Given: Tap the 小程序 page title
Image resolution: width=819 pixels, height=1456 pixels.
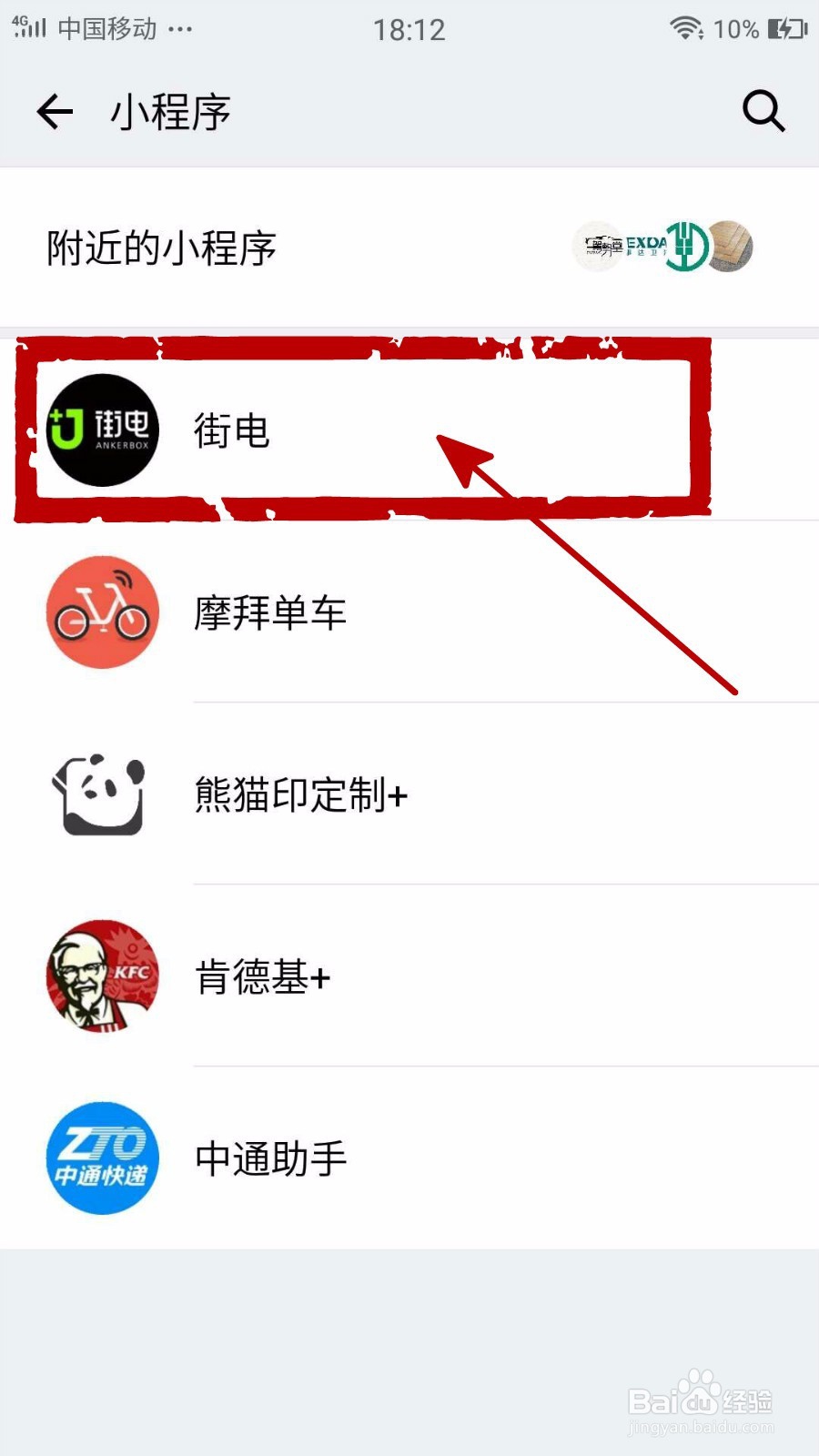Looking at the screenshot, I should click(x=169, y=111).
